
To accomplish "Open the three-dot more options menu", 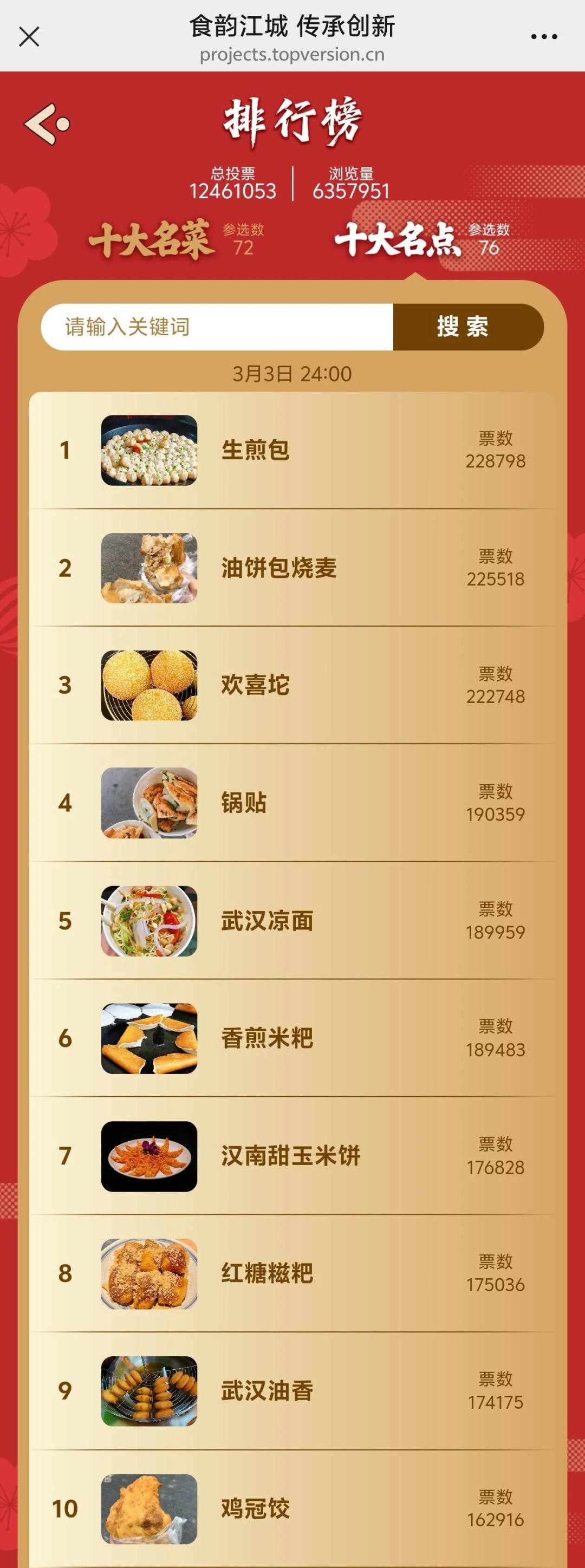I will [544, 36].
